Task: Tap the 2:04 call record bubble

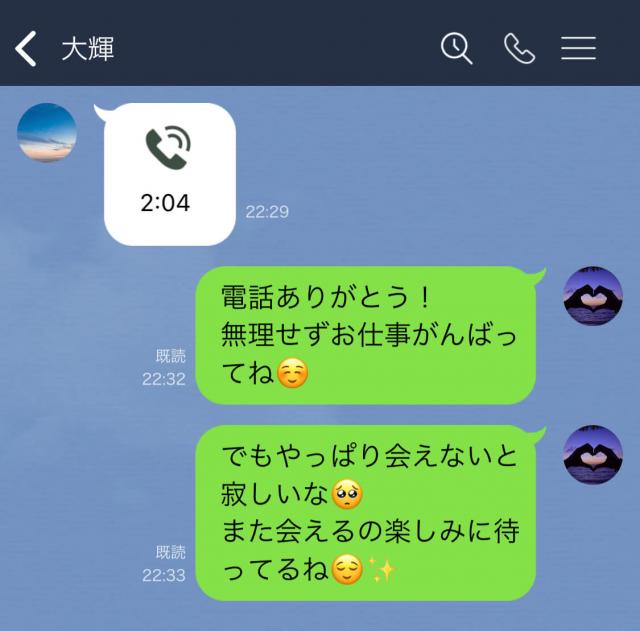Action: point(168,174)
